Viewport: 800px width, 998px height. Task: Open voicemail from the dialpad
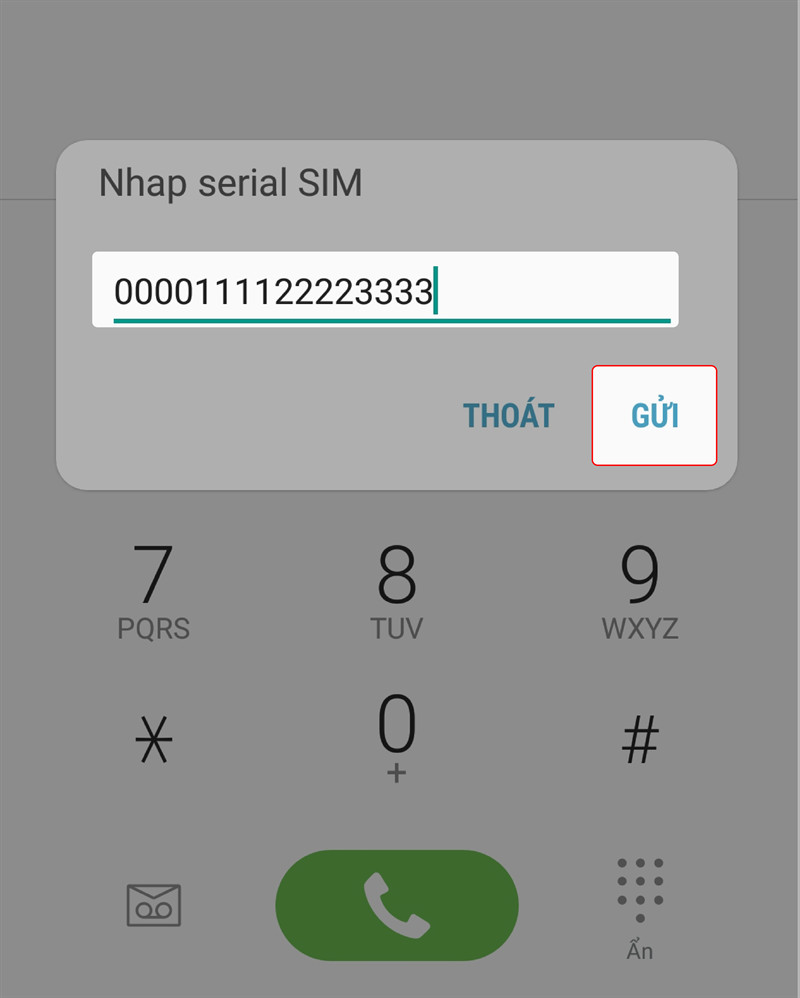(153, 905)
